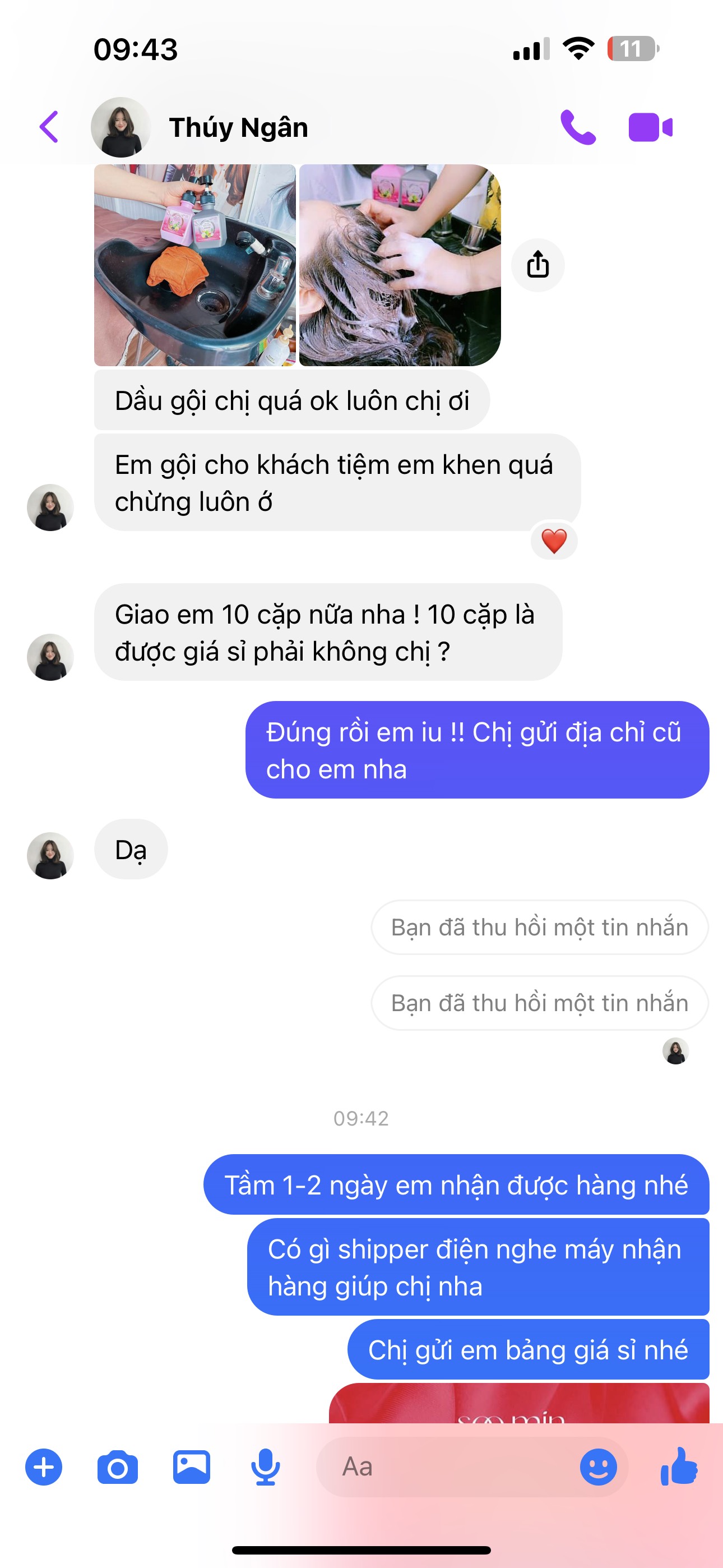This screenshot has width=723, height=1568.
Task: Open the hair washing photo
Action: pyautogui.click(x=400, y=265)
